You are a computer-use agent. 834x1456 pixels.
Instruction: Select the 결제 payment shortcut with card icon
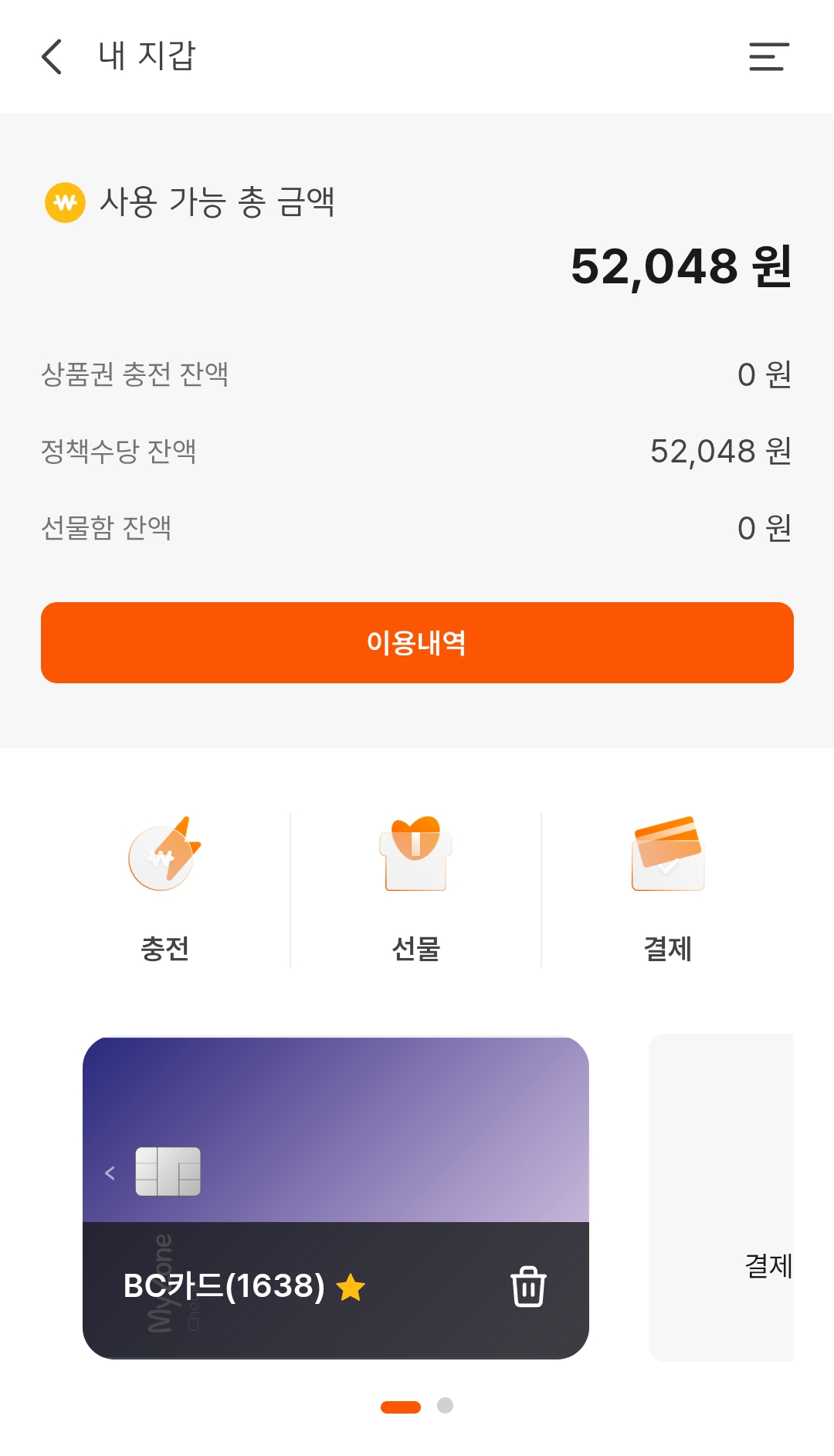tap(668, 889)
